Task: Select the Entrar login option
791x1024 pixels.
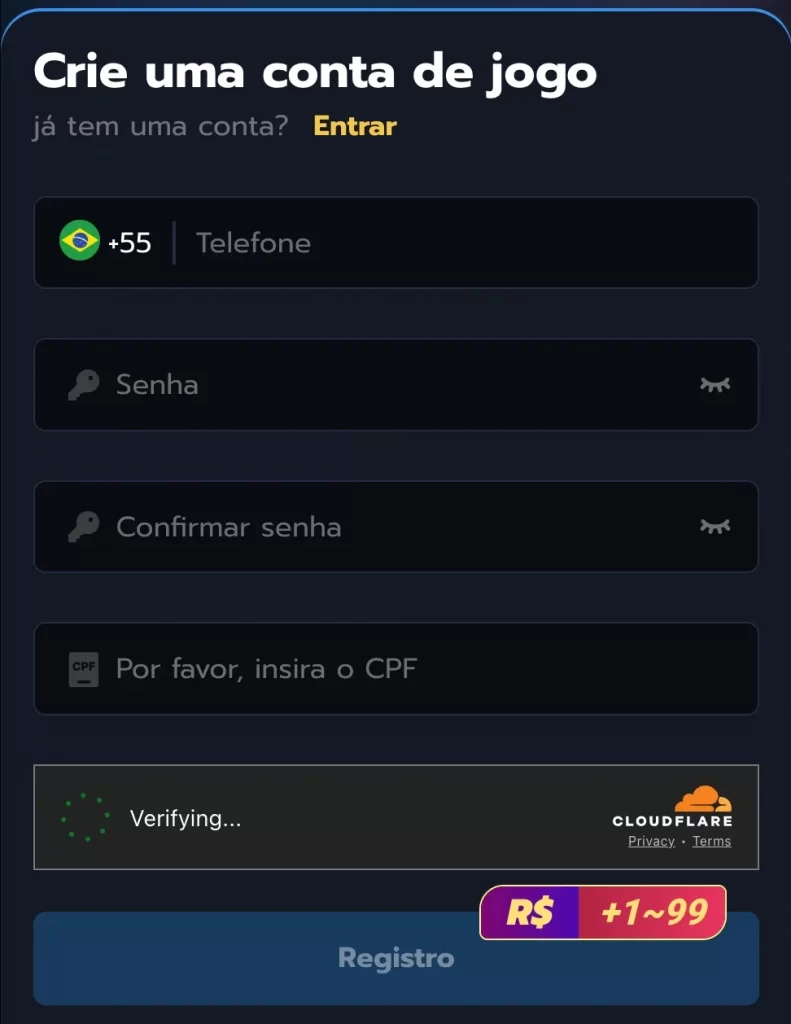Action: click(x=354, y=126)
